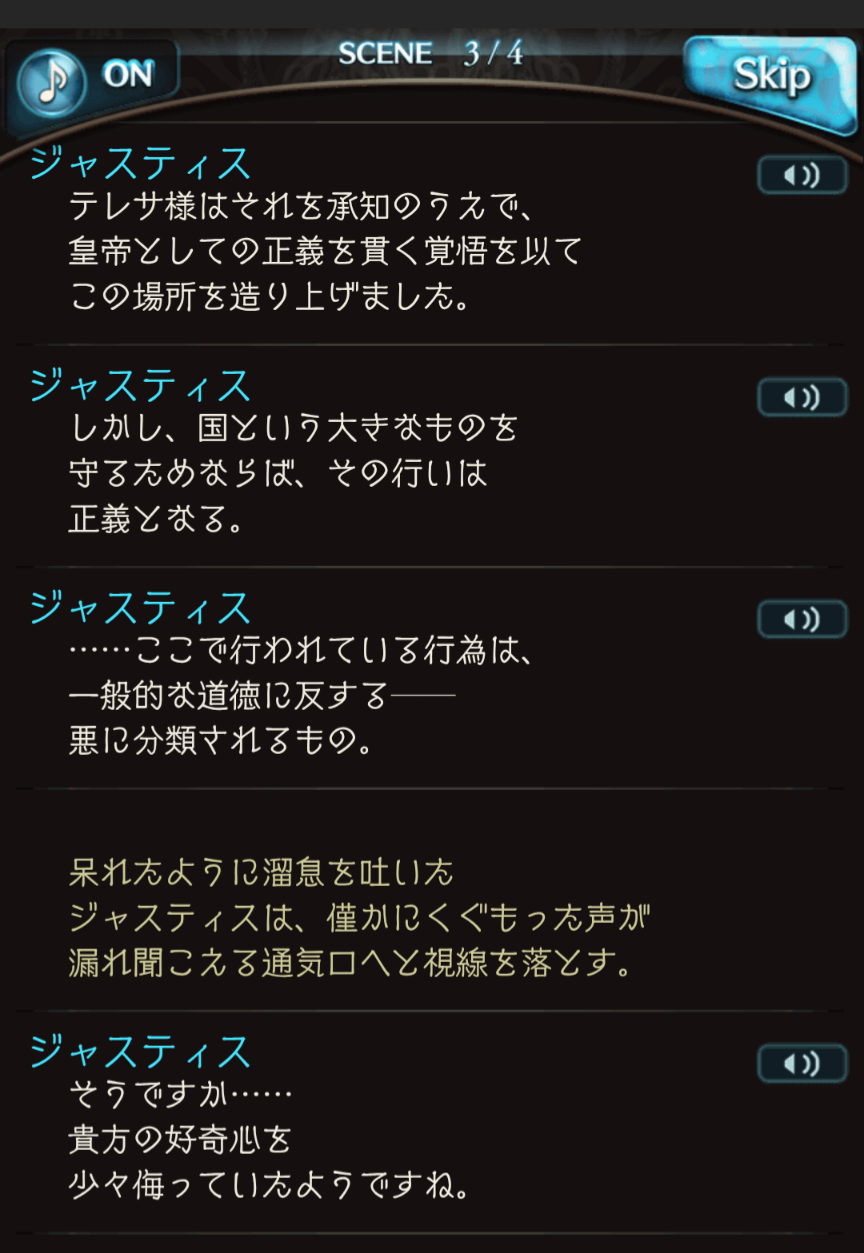Play voice for the line about 一般的な道徳

click(x=801, y=619)
